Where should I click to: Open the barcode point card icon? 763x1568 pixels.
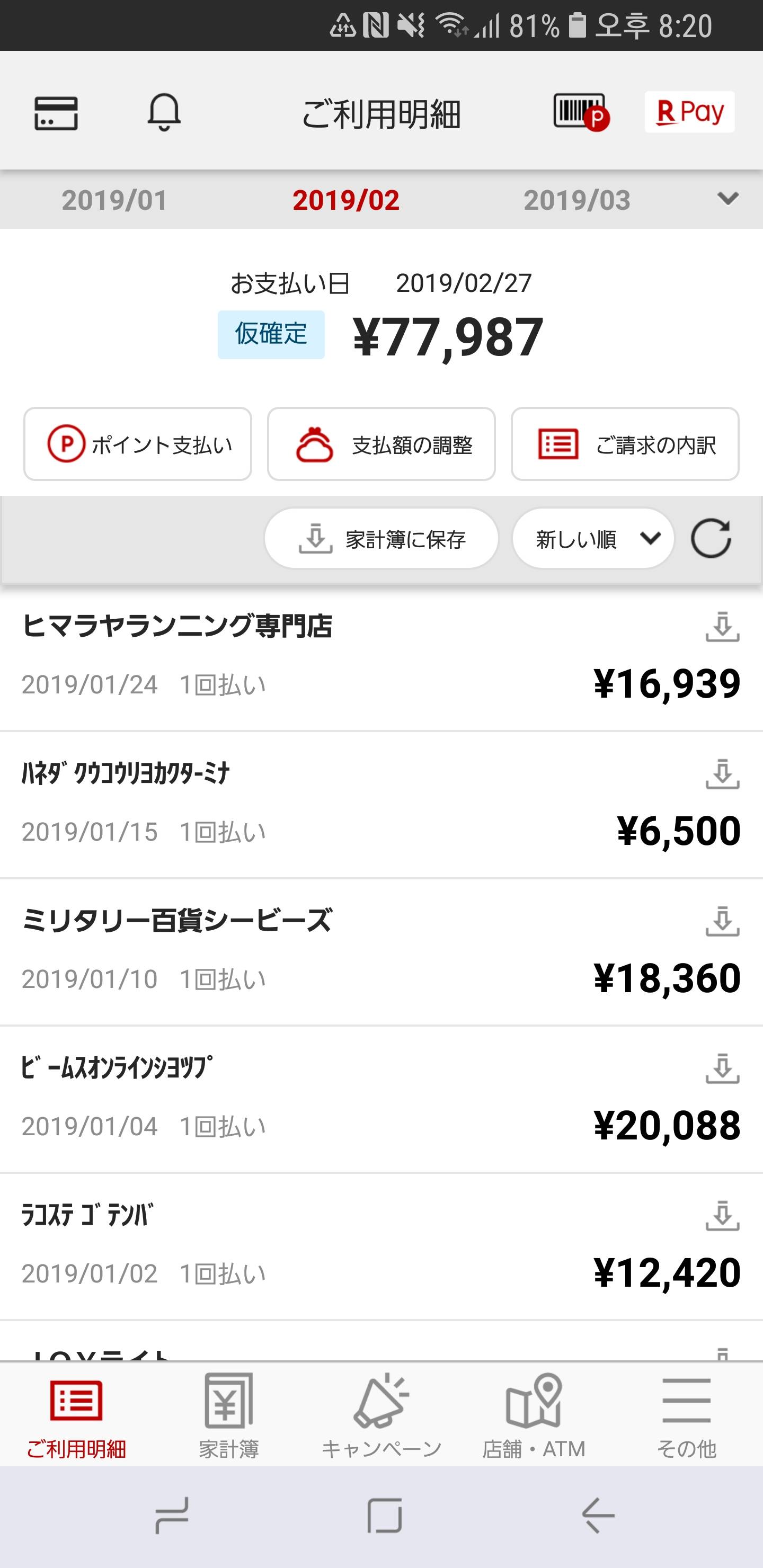point(580,112)
